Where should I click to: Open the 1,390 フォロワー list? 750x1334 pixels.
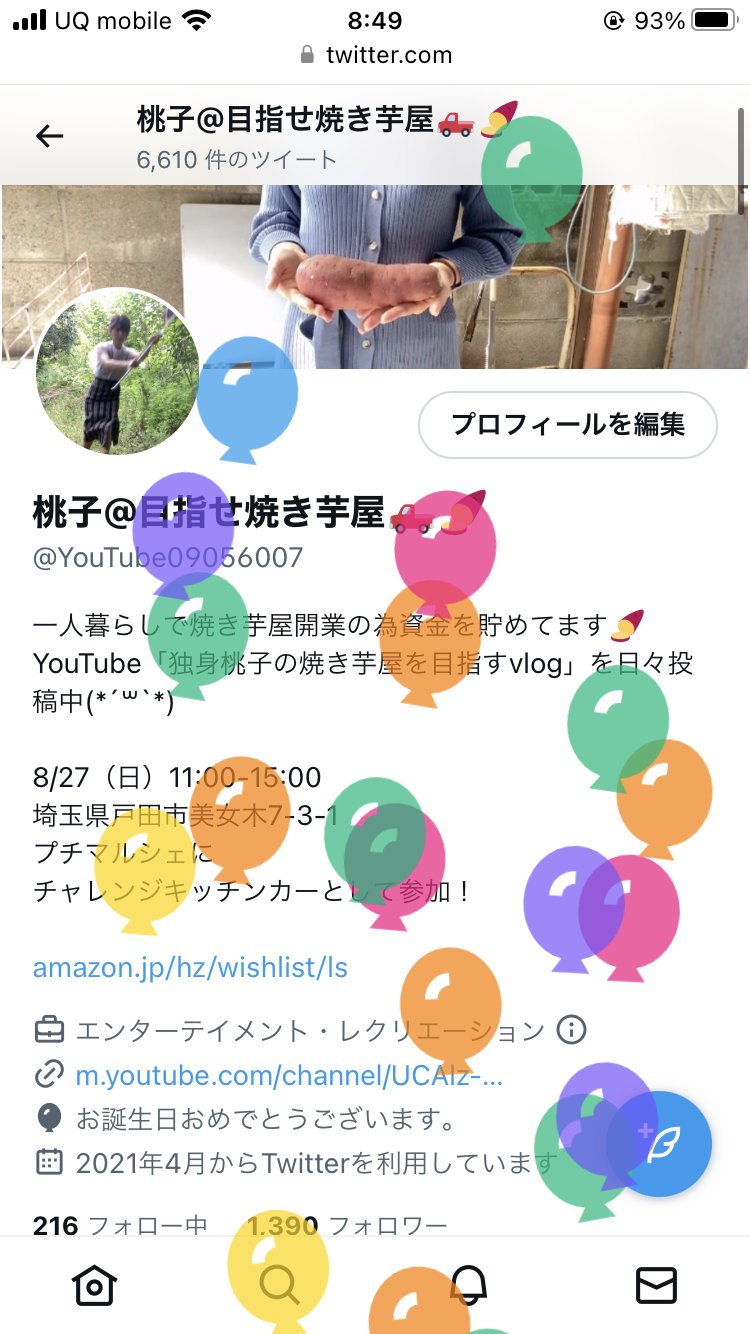pos(346,1224)
